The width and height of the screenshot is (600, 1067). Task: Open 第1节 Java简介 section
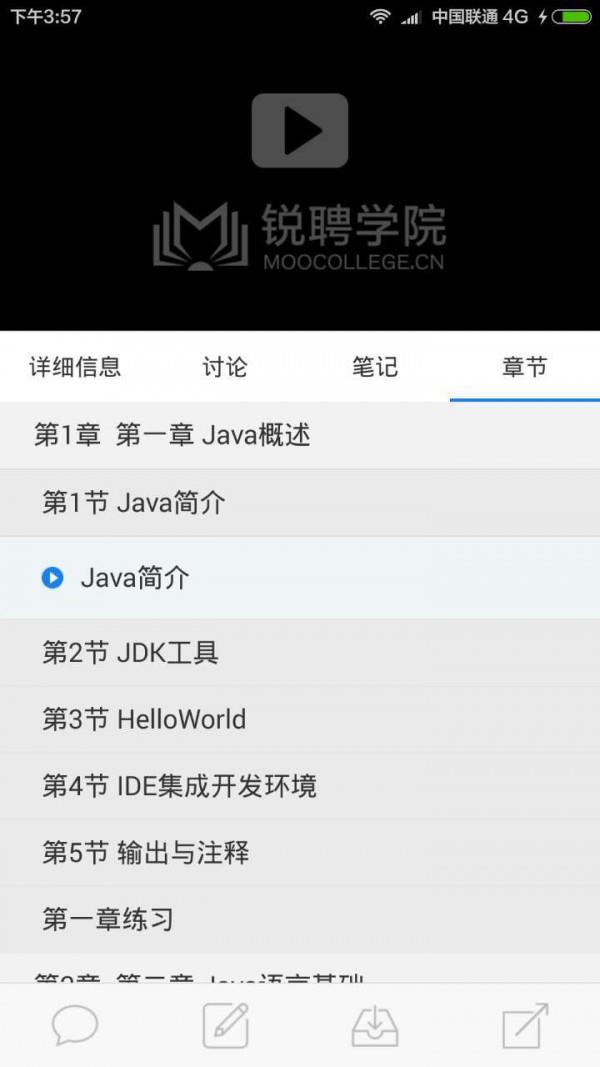tap(300, 504)
